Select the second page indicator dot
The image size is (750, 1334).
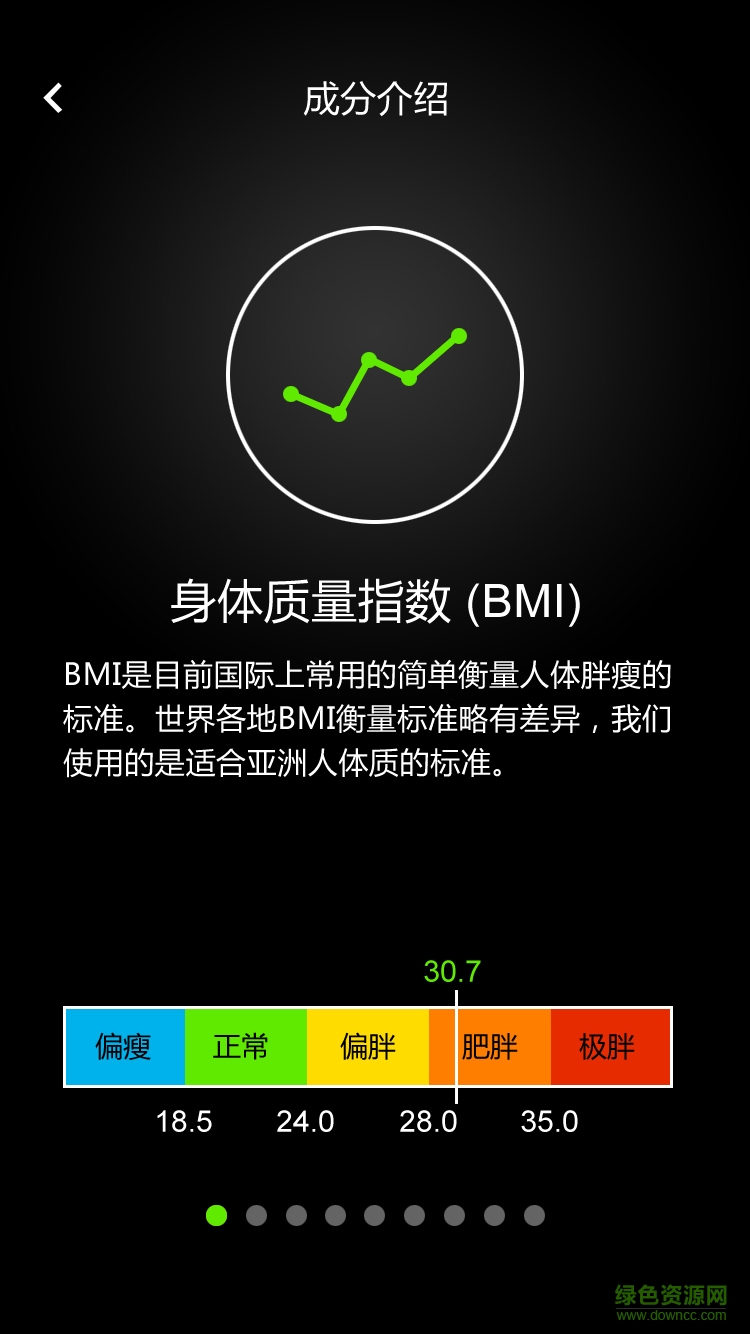tap(256, 1216)
